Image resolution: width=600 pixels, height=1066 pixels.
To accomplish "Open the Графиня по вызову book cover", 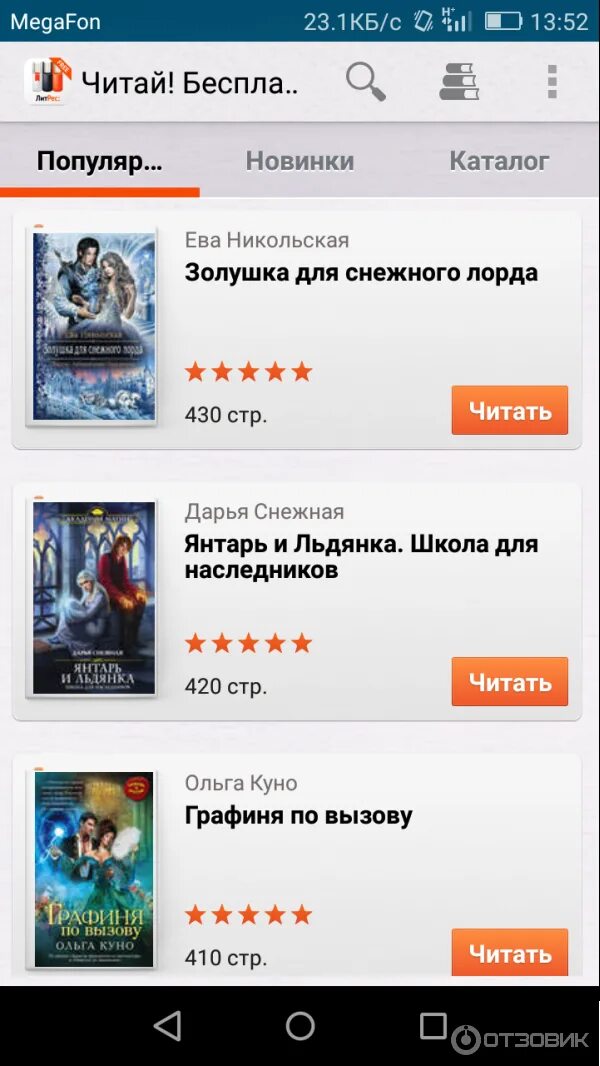I will (x=94, y=868).
